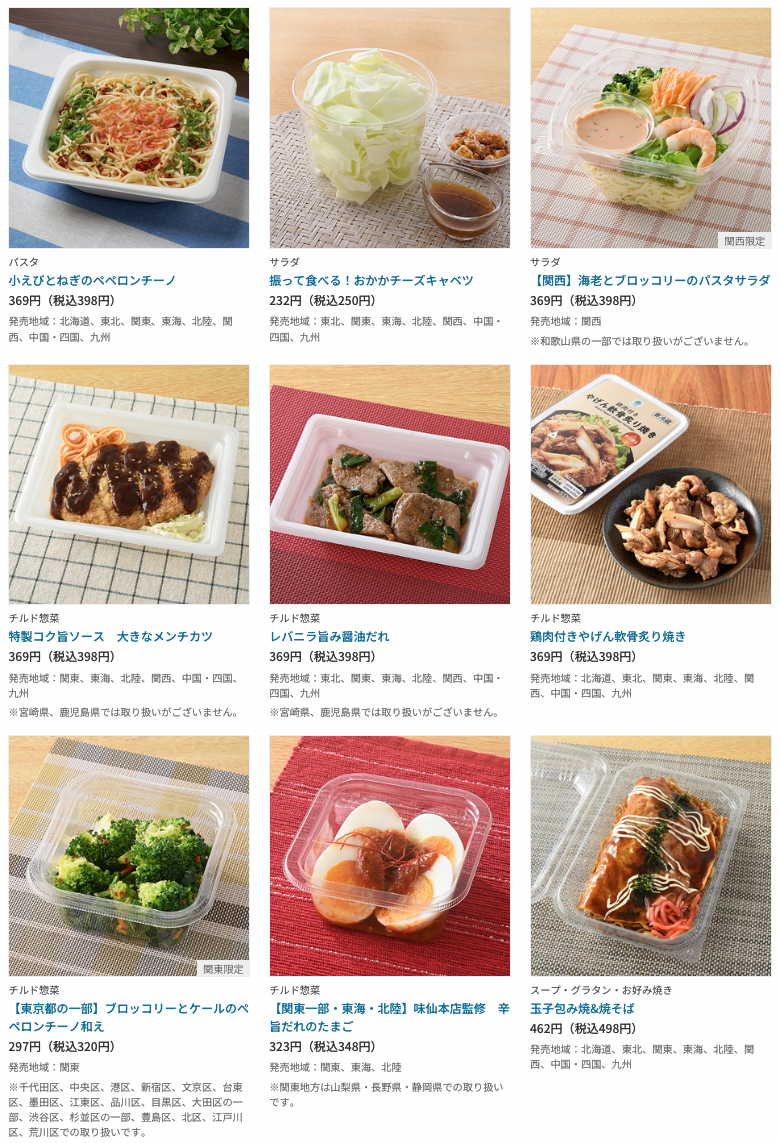Open the 玉子包み焼&焼そば product link
This screenshot has width=780, height=1143.
coord(582,1009)
